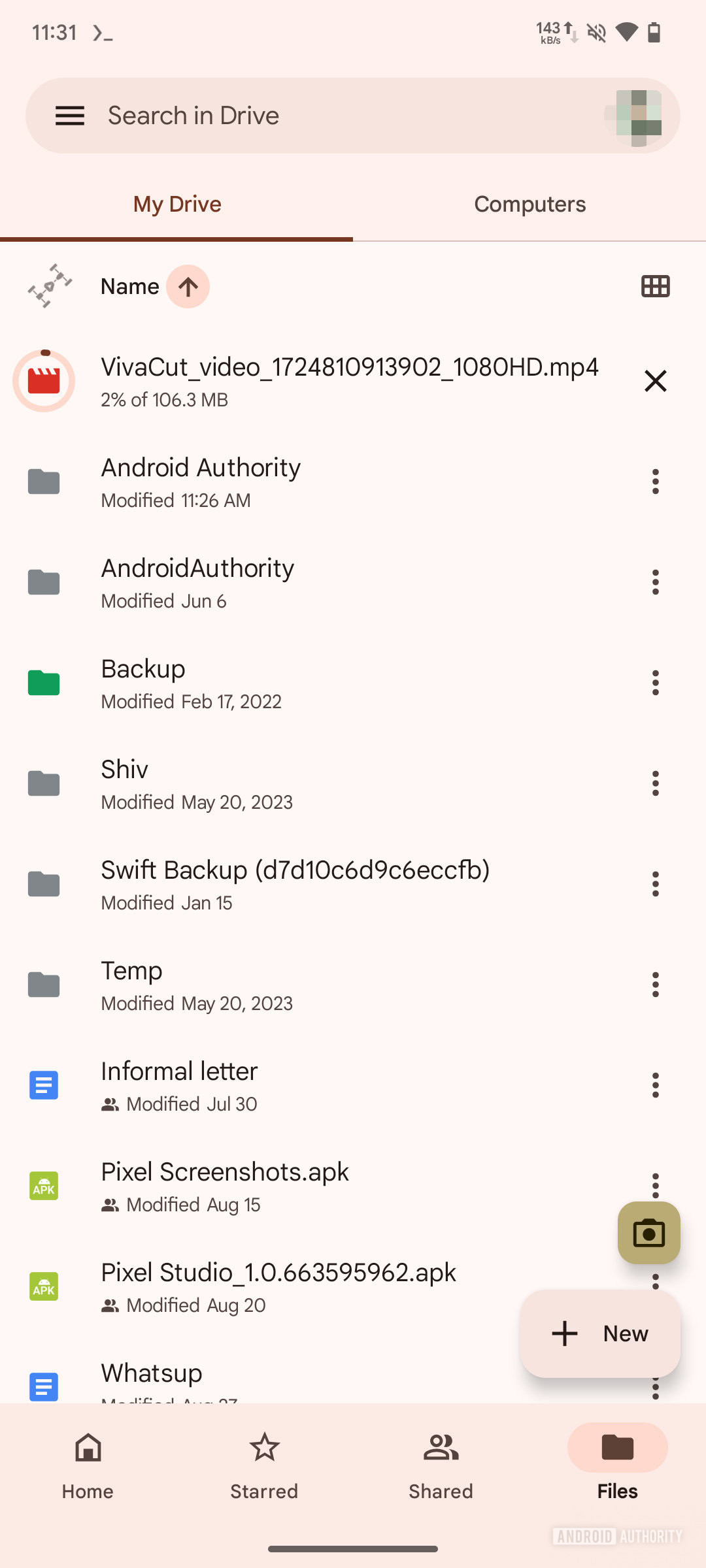The height and width of the screenshot is (1568, 706).
Task: Show more options for Shiv folder
Action: pyautogui.click(x=655, y=783)
